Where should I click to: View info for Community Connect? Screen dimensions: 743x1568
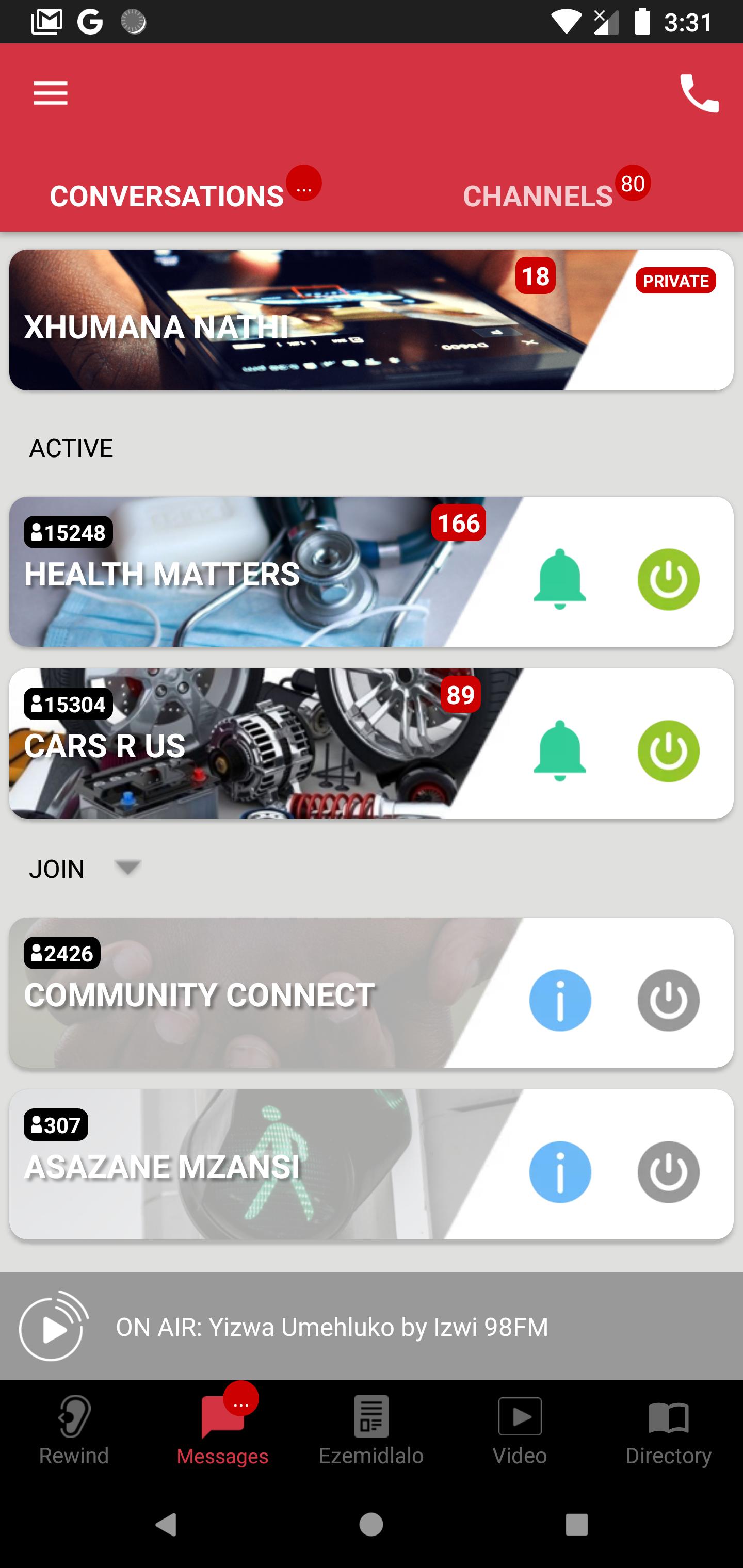tap(560, 1000)
